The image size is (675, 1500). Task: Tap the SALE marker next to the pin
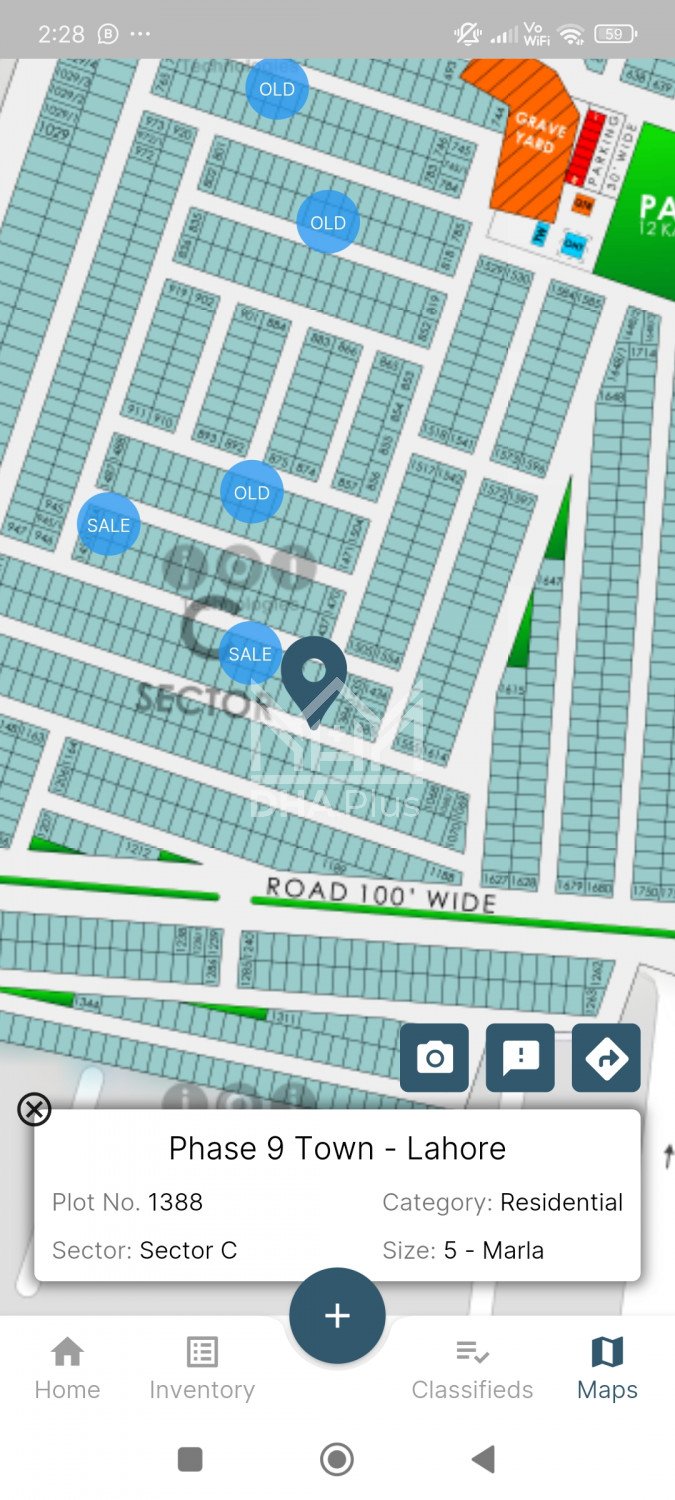(249, 654)
